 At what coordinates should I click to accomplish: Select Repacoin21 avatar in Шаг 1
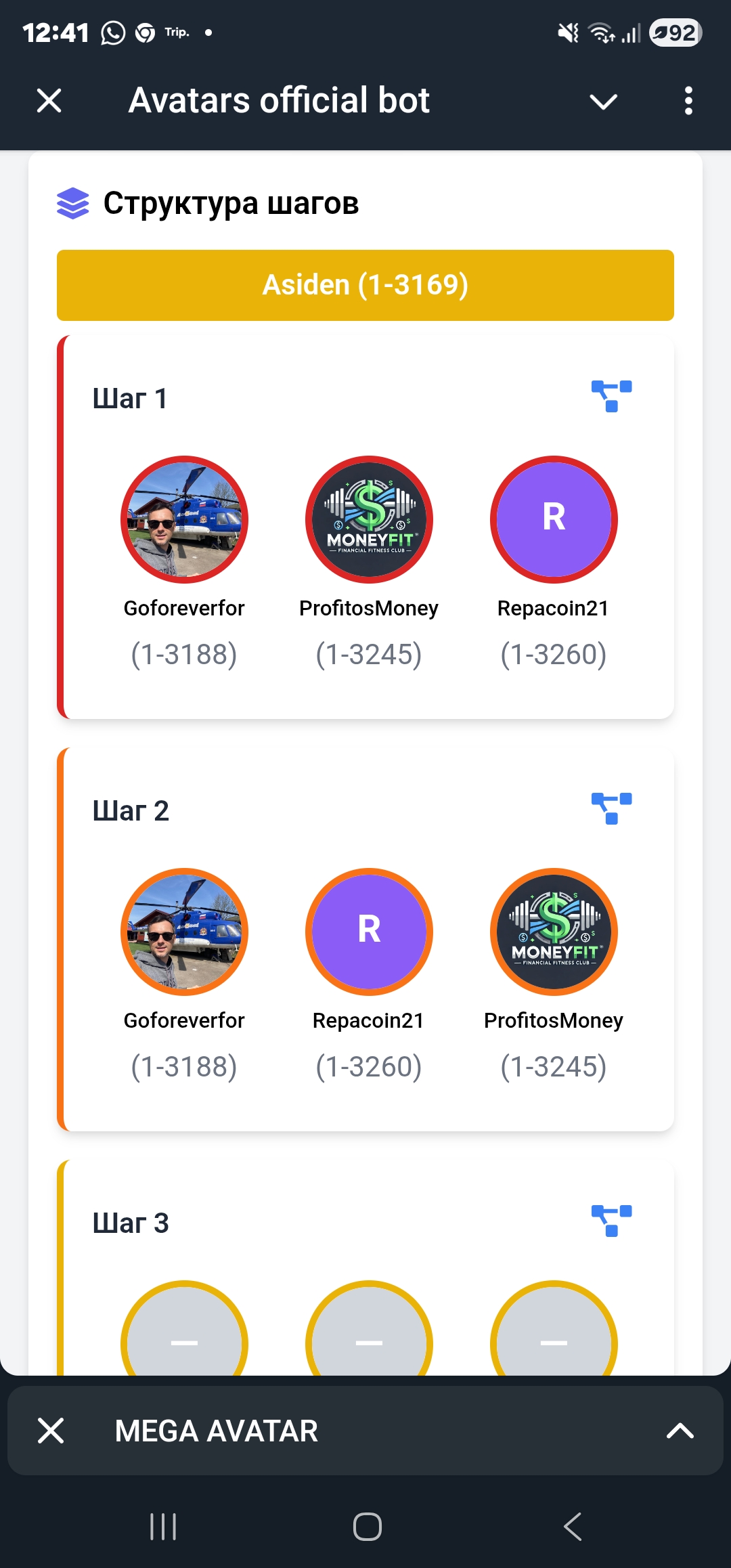(x=554, y=519)
